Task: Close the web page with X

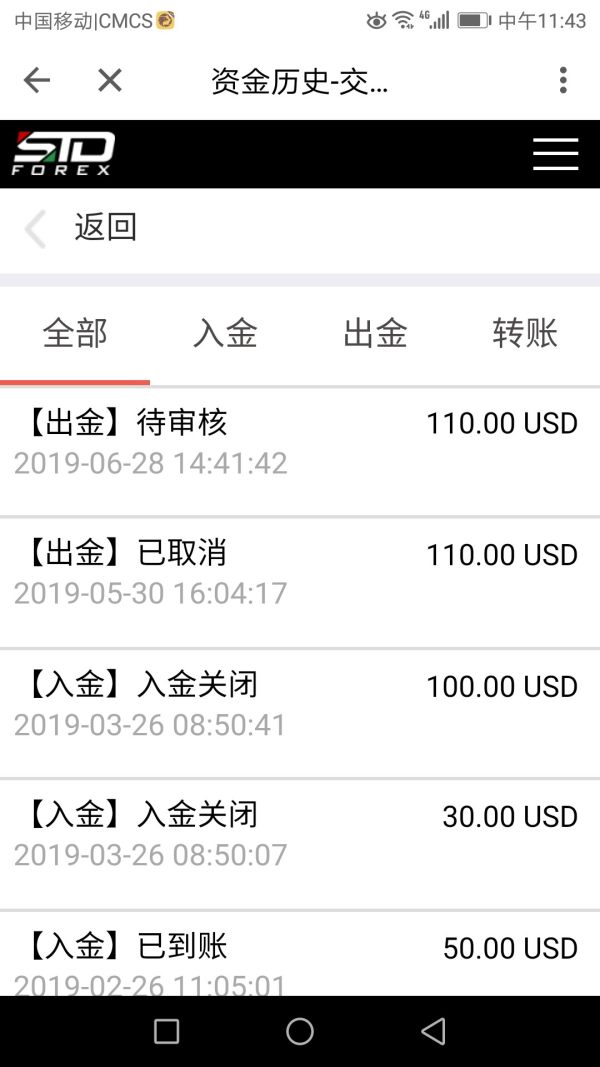Action: coord(110,81)
